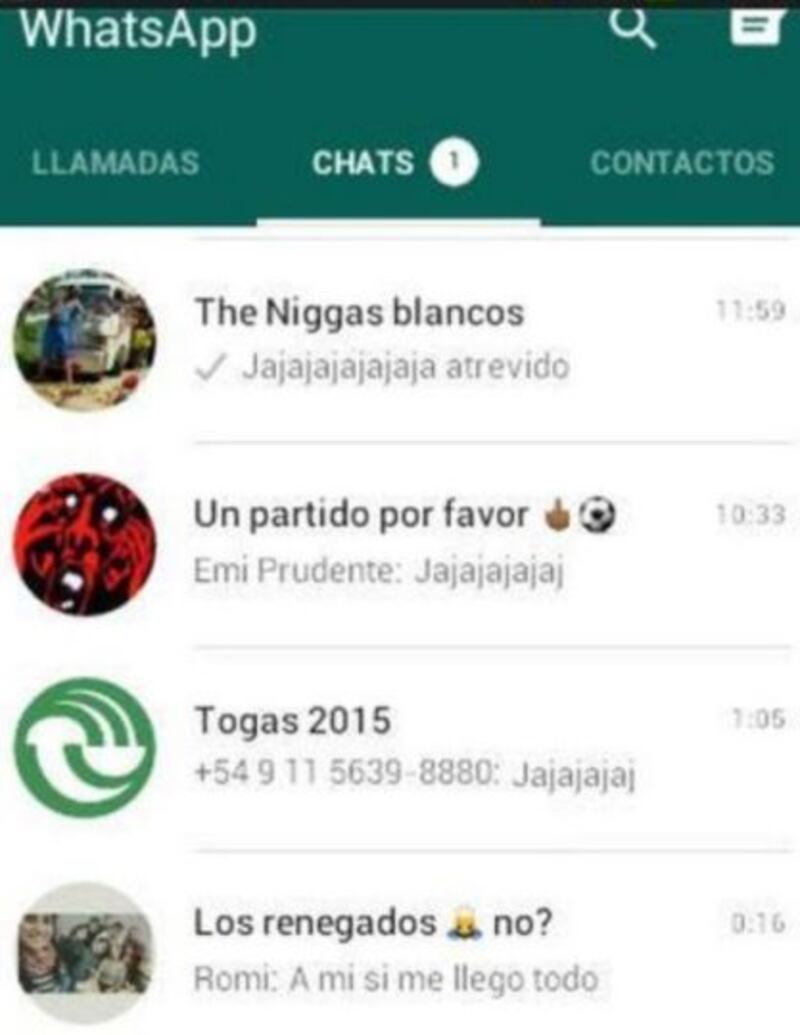This screenshot has height=1035, width=800.
Task: Go to the Contactos tab
Action: 681,163
